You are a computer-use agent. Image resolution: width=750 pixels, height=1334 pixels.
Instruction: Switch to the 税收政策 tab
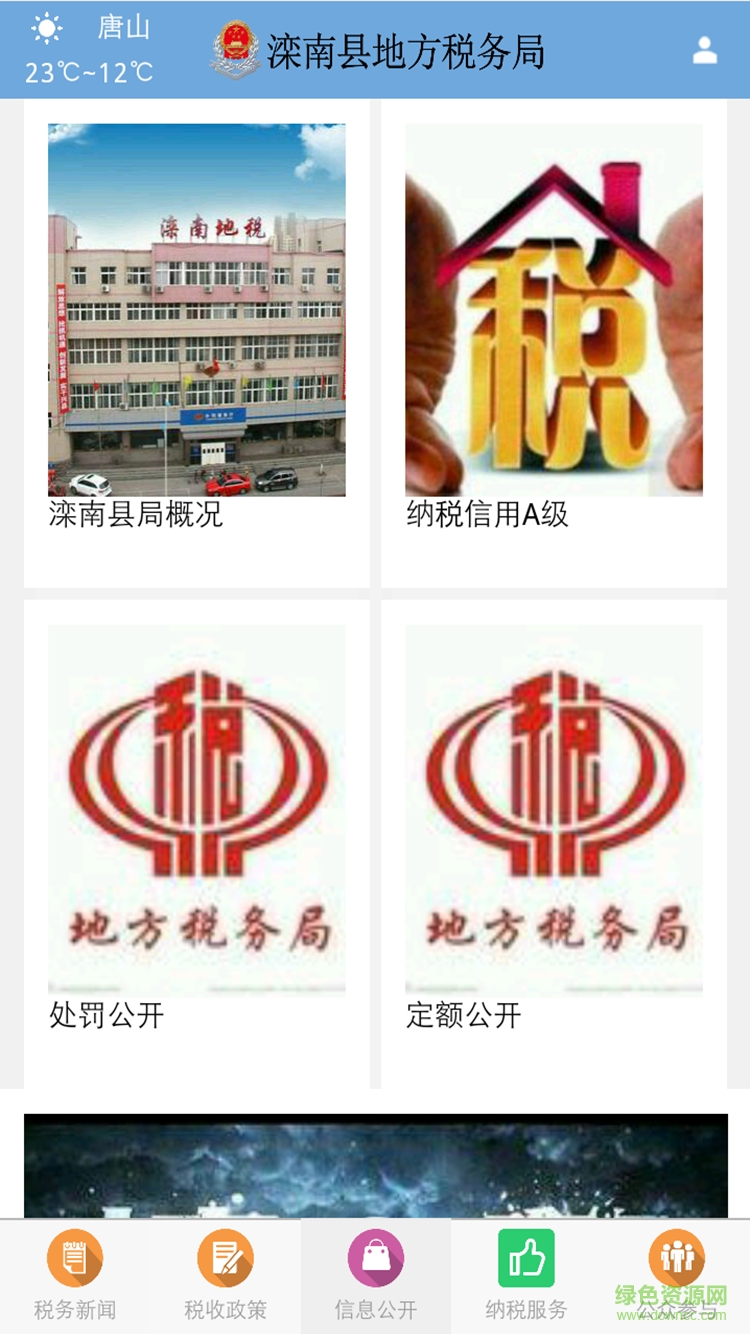coord(225,1275)
